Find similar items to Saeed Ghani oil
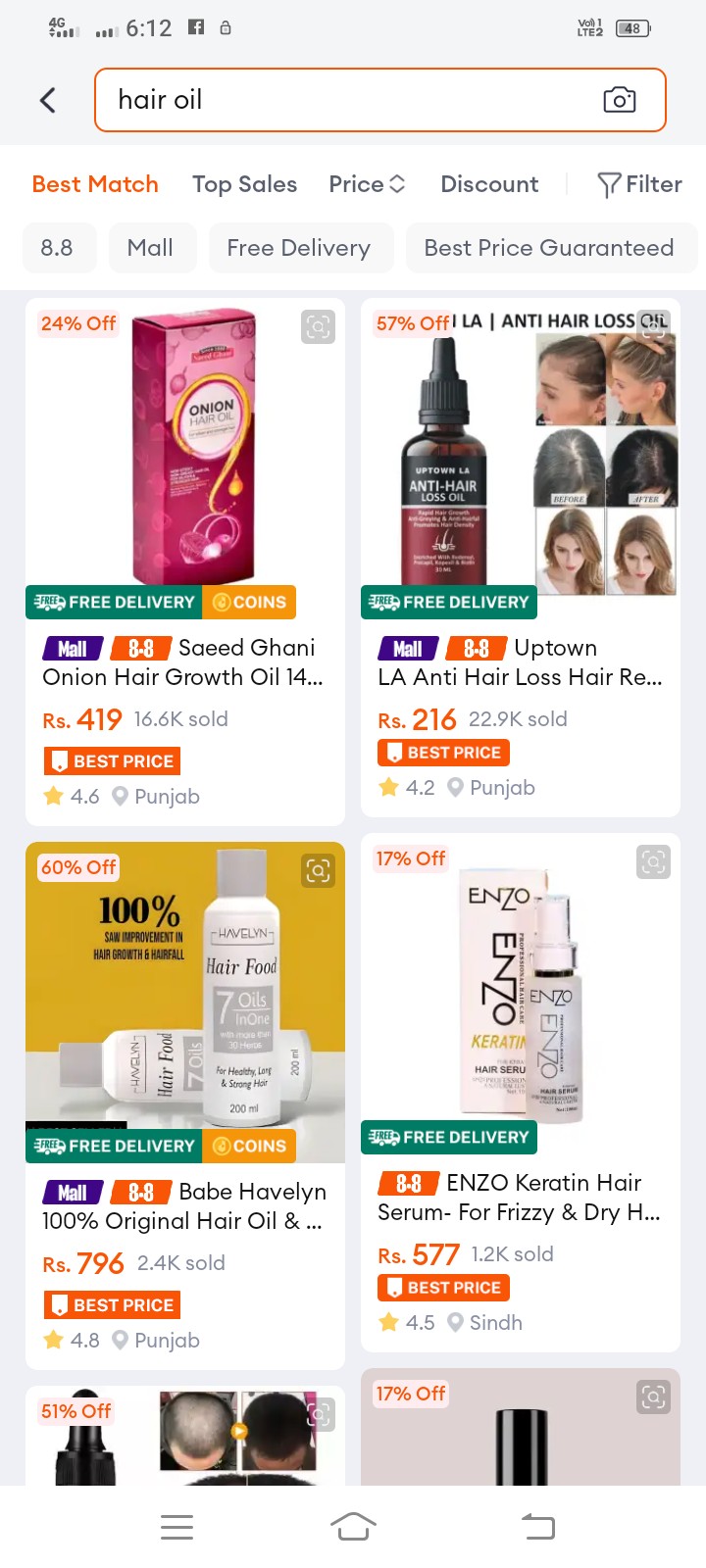Screen dimensions: 706x1568 click(318, 326)
